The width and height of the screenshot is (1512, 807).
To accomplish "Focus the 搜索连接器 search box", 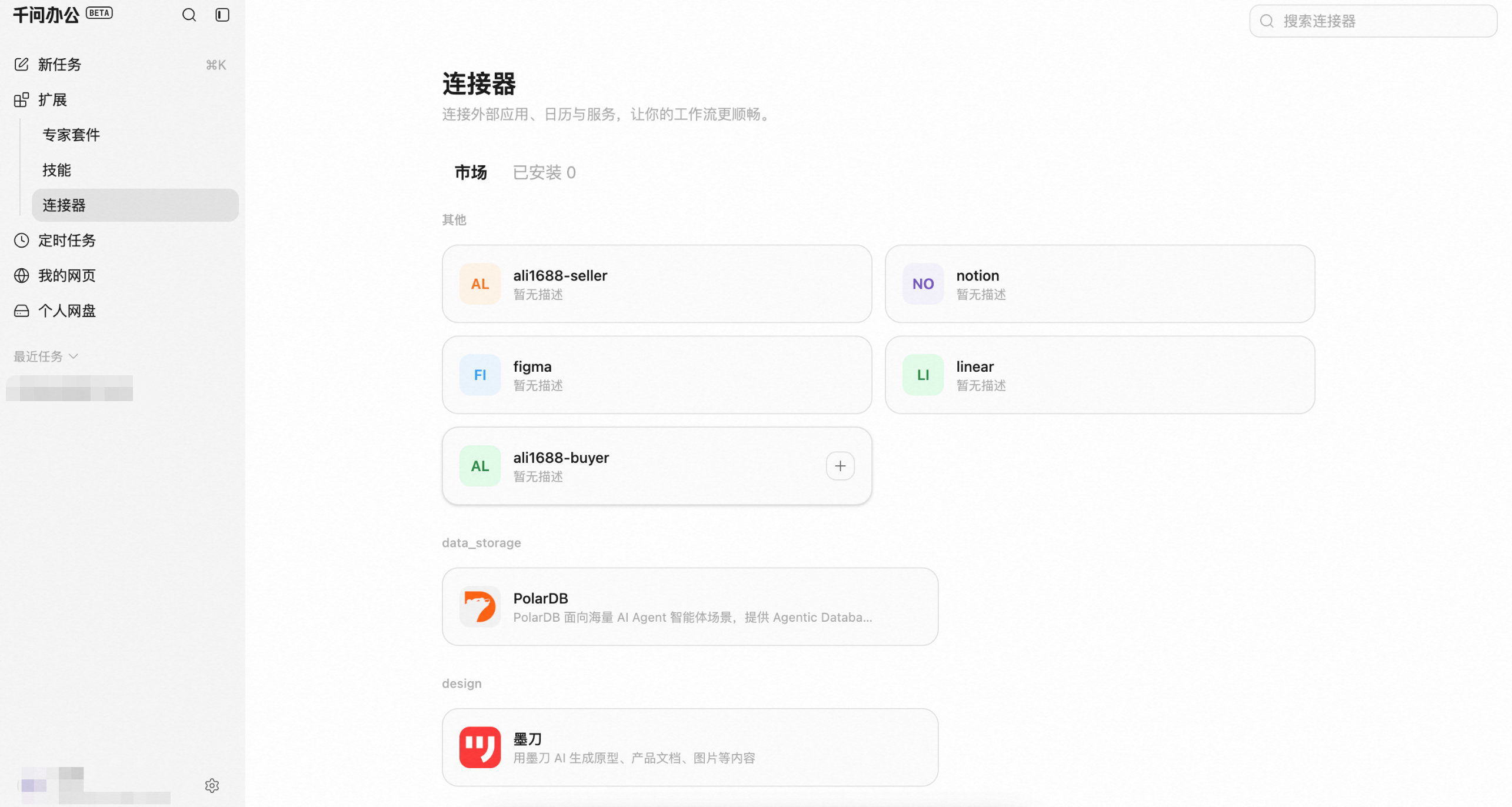I will tap(1373, 21).
